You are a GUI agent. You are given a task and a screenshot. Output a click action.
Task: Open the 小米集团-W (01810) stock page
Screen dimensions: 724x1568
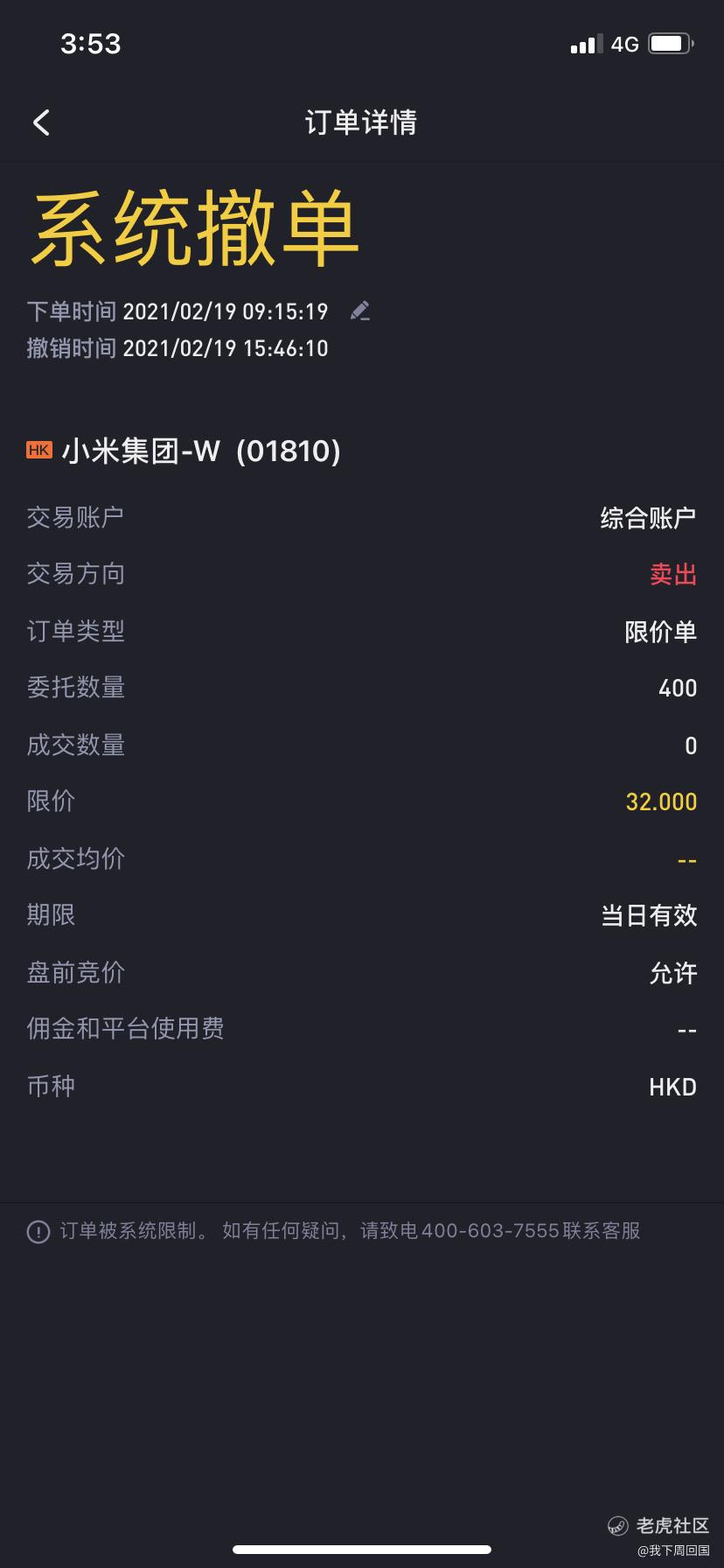(184, 451)
